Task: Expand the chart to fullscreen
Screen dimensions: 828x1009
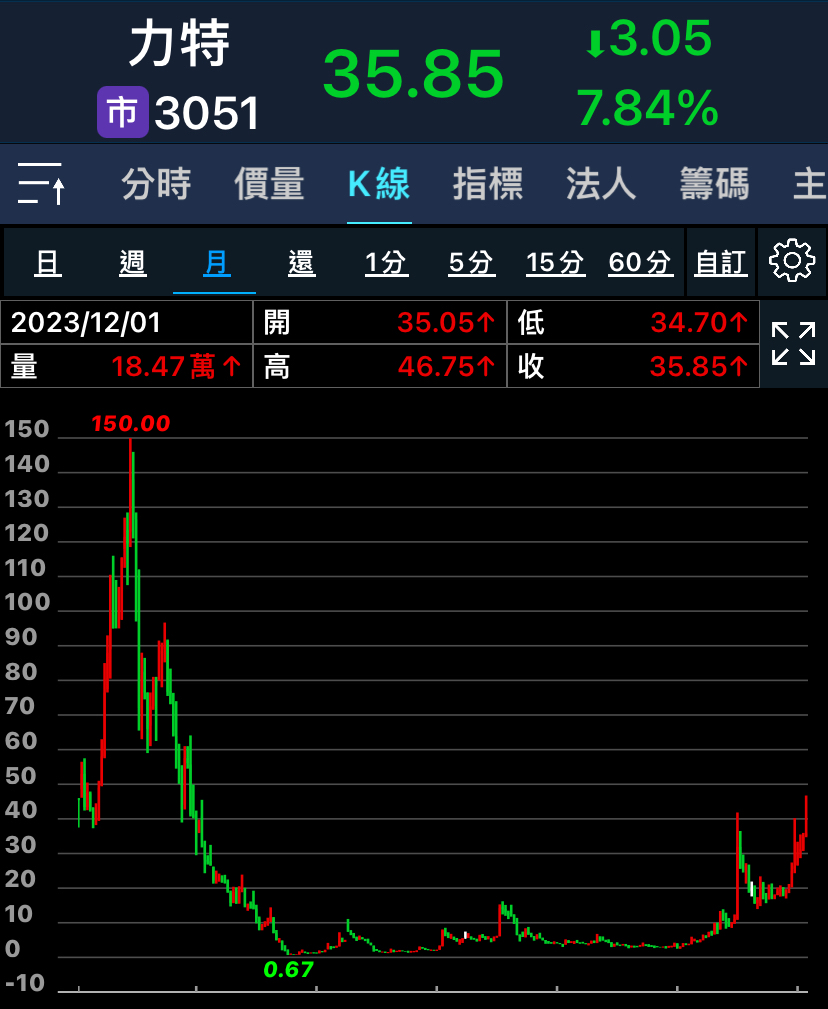Action: pos(793,343)
